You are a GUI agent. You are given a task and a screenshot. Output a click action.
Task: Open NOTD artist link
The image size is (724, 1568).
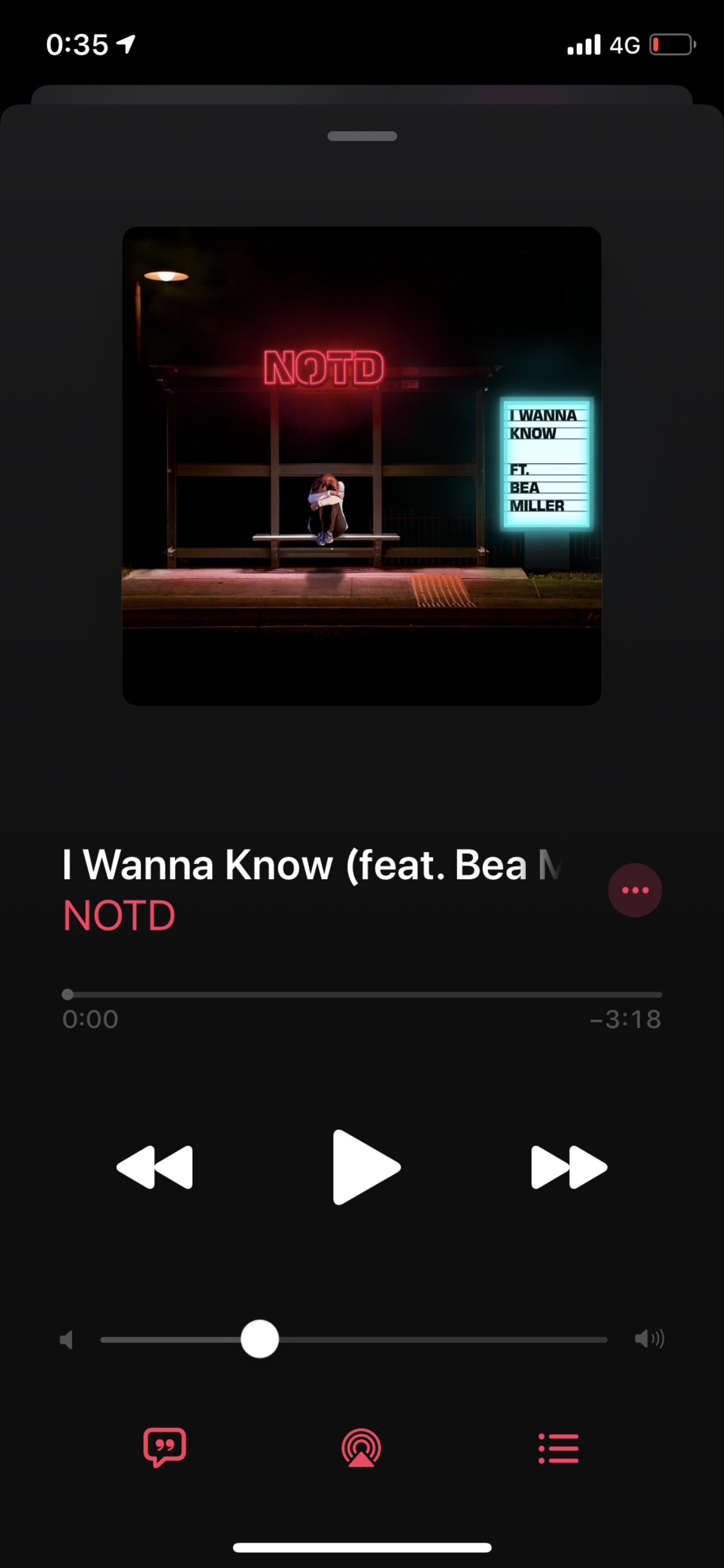tap(119, 916)
